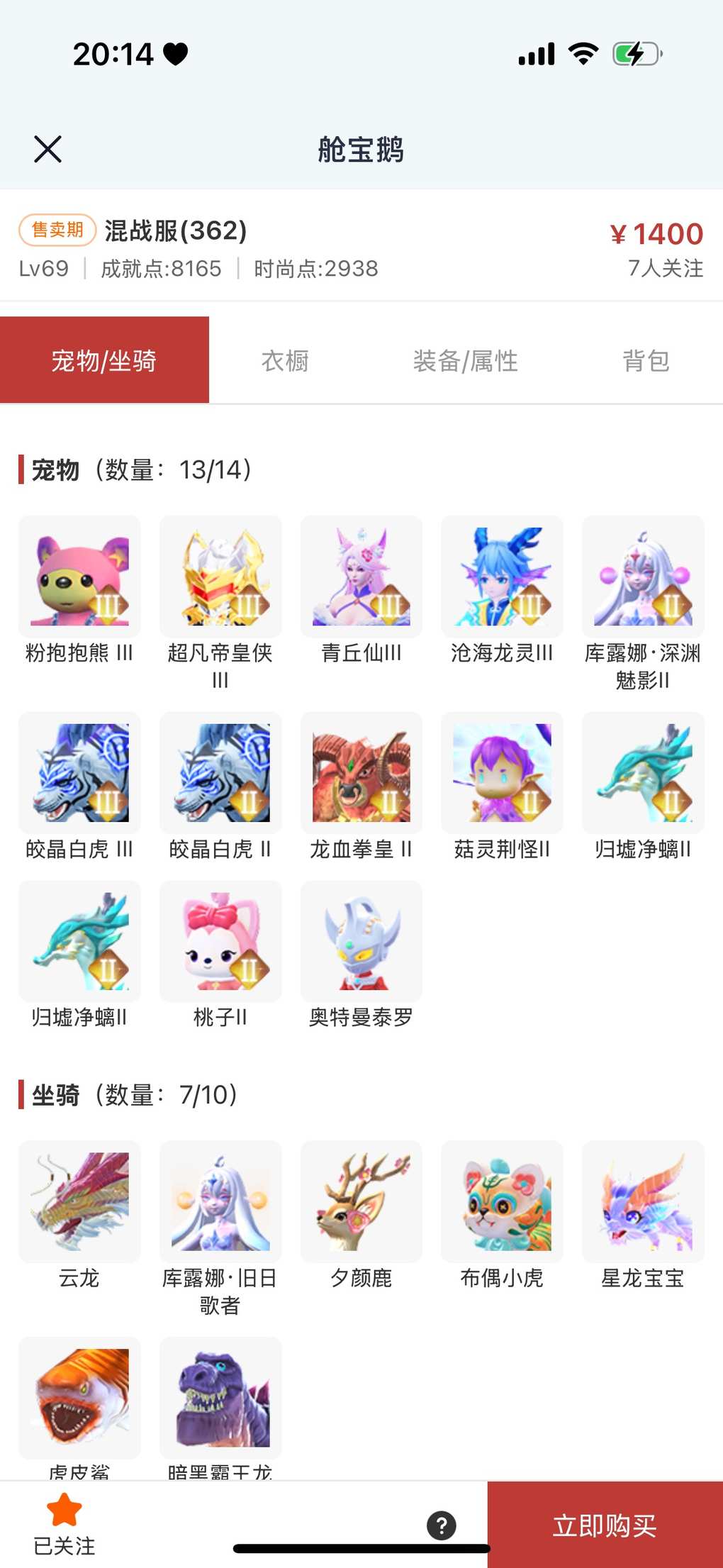Close the 舱宝鹅 page
The width and height of the screenshot is (723, 1568).
[x=48, y=149]
